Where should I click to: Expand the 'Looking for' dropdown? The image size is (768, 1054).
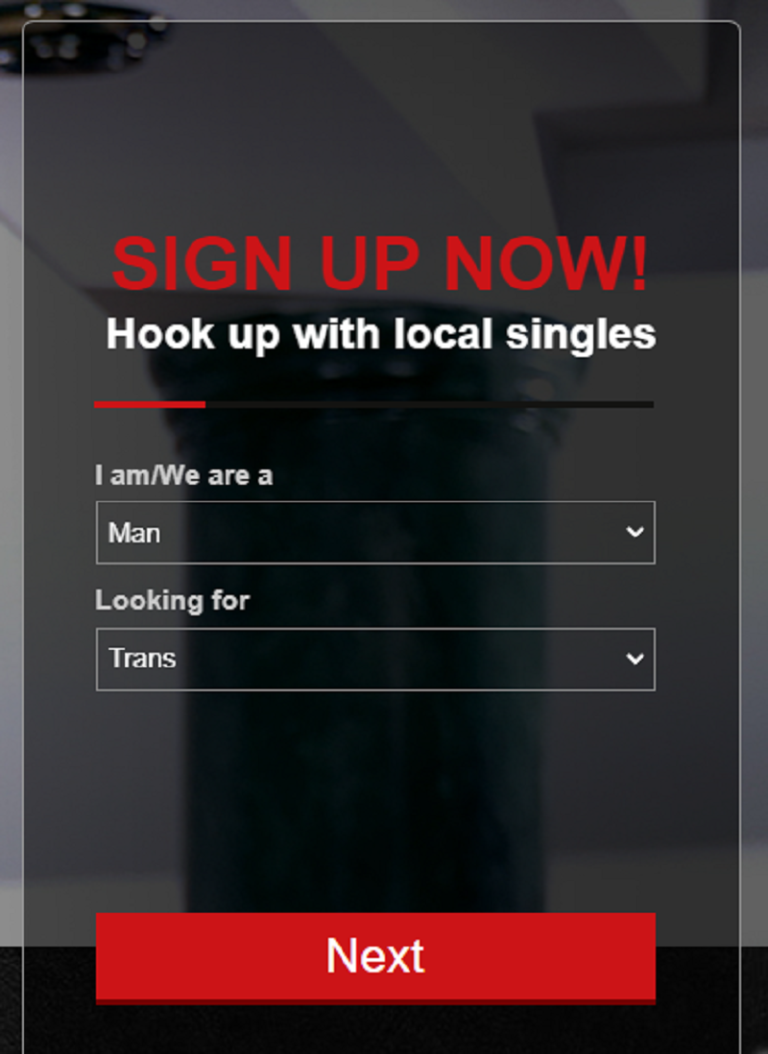375,659
